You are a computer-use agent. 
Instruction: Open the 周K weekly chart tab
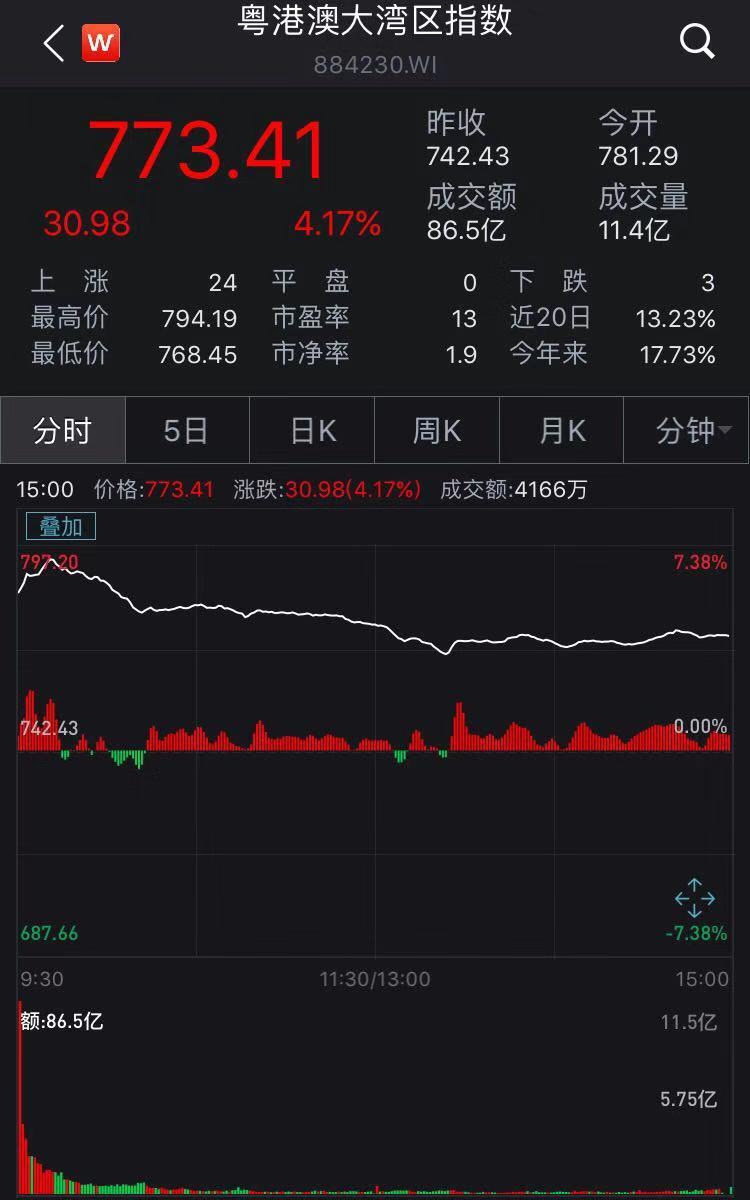coord(437,430)
